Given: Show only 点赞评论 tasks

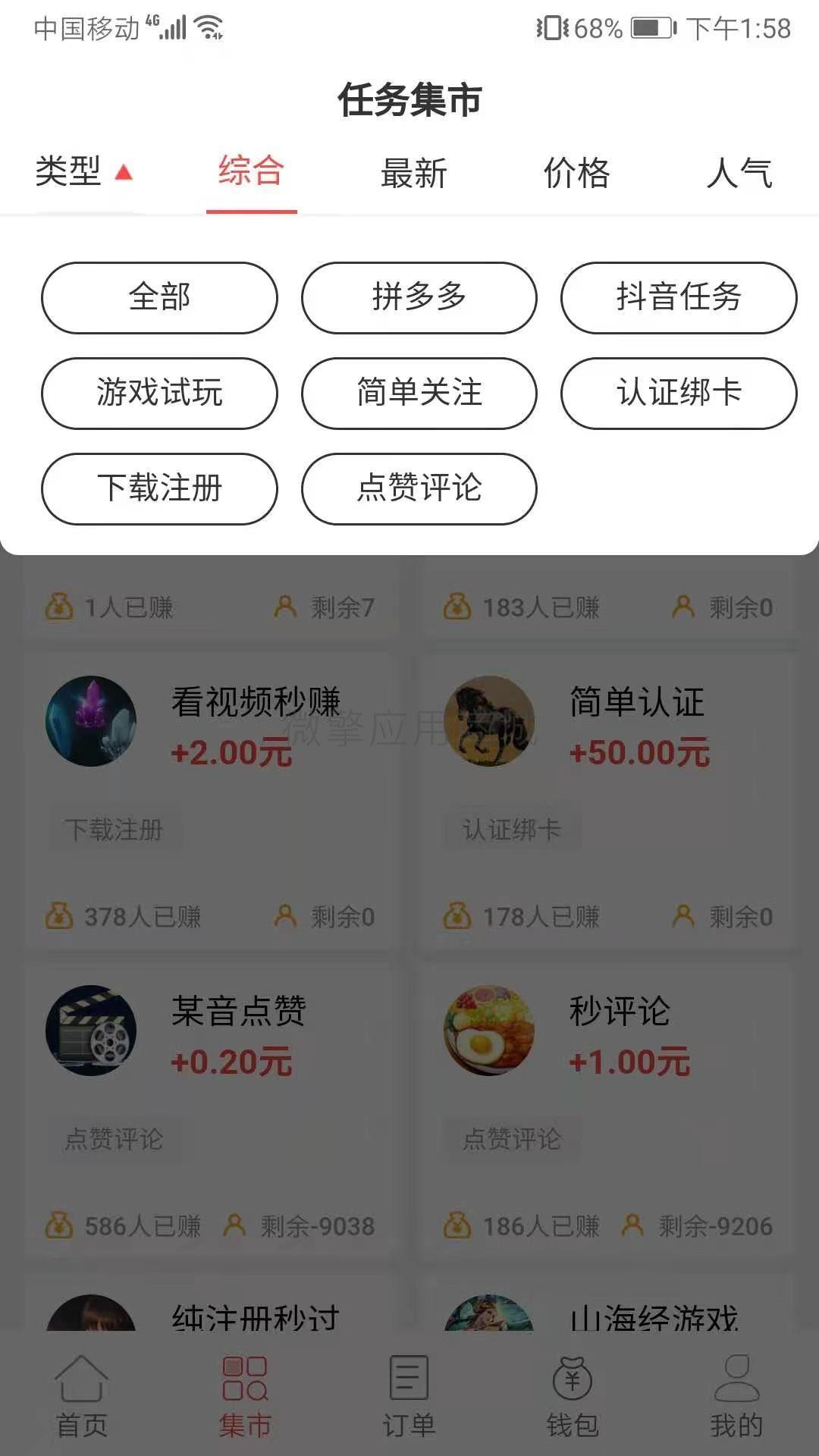Looking at the screenshot, I should pyautogui.click(x=419, y=488).
